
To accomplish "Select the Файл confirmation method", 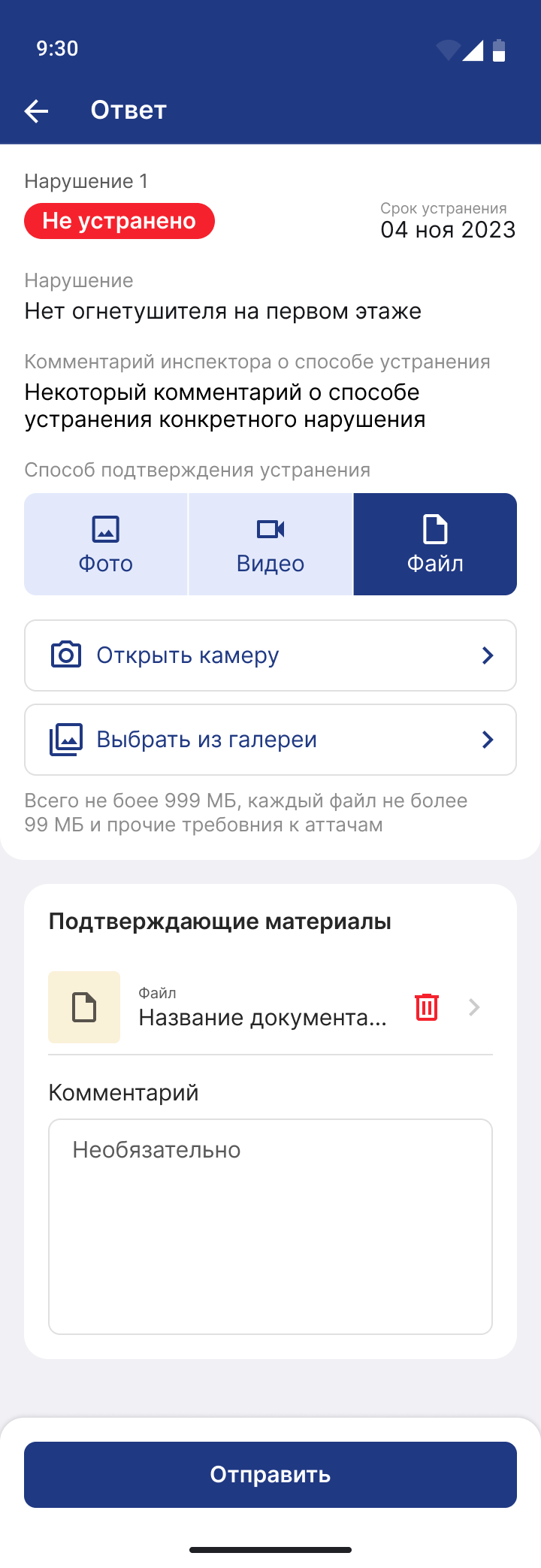I will 435,544.
